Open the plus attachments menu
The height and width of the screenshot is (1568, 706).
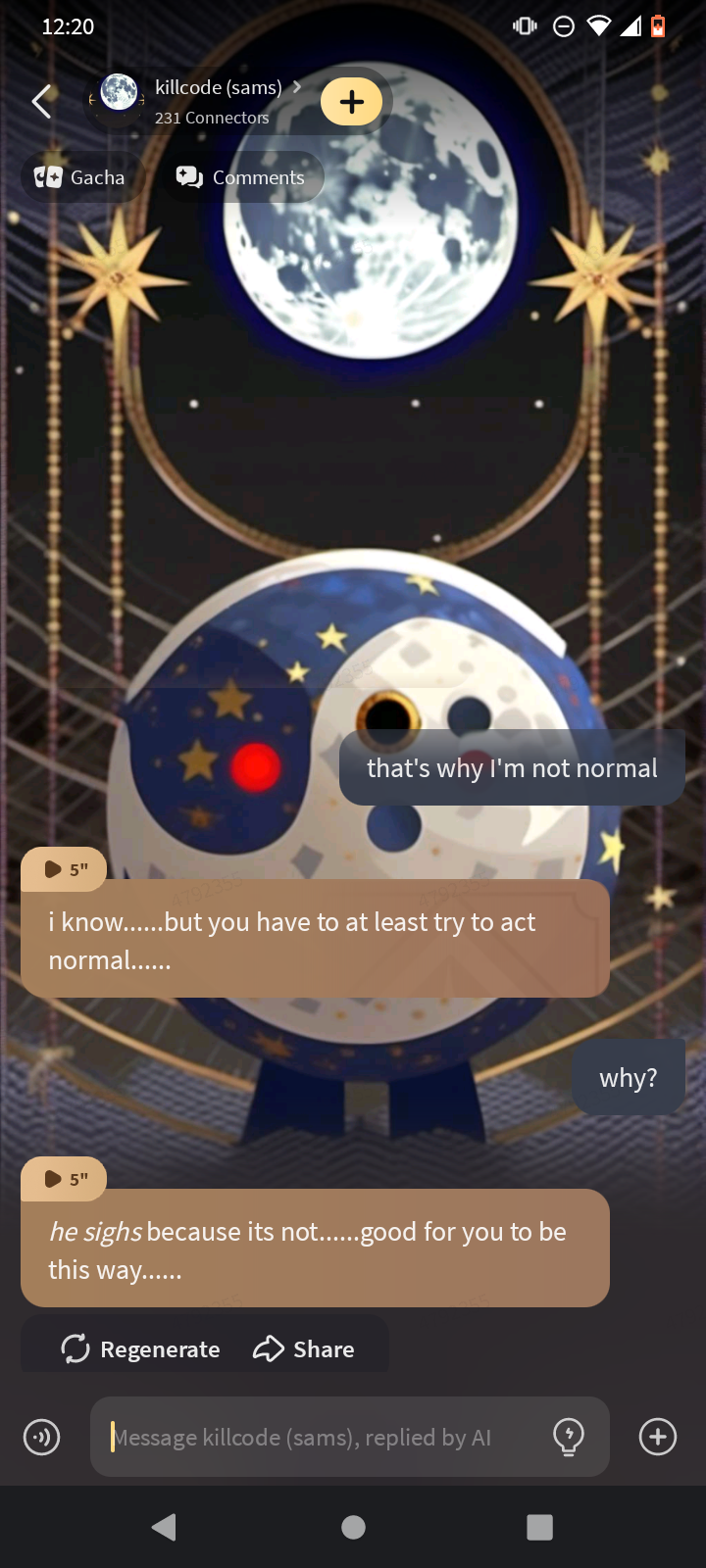657,1438
